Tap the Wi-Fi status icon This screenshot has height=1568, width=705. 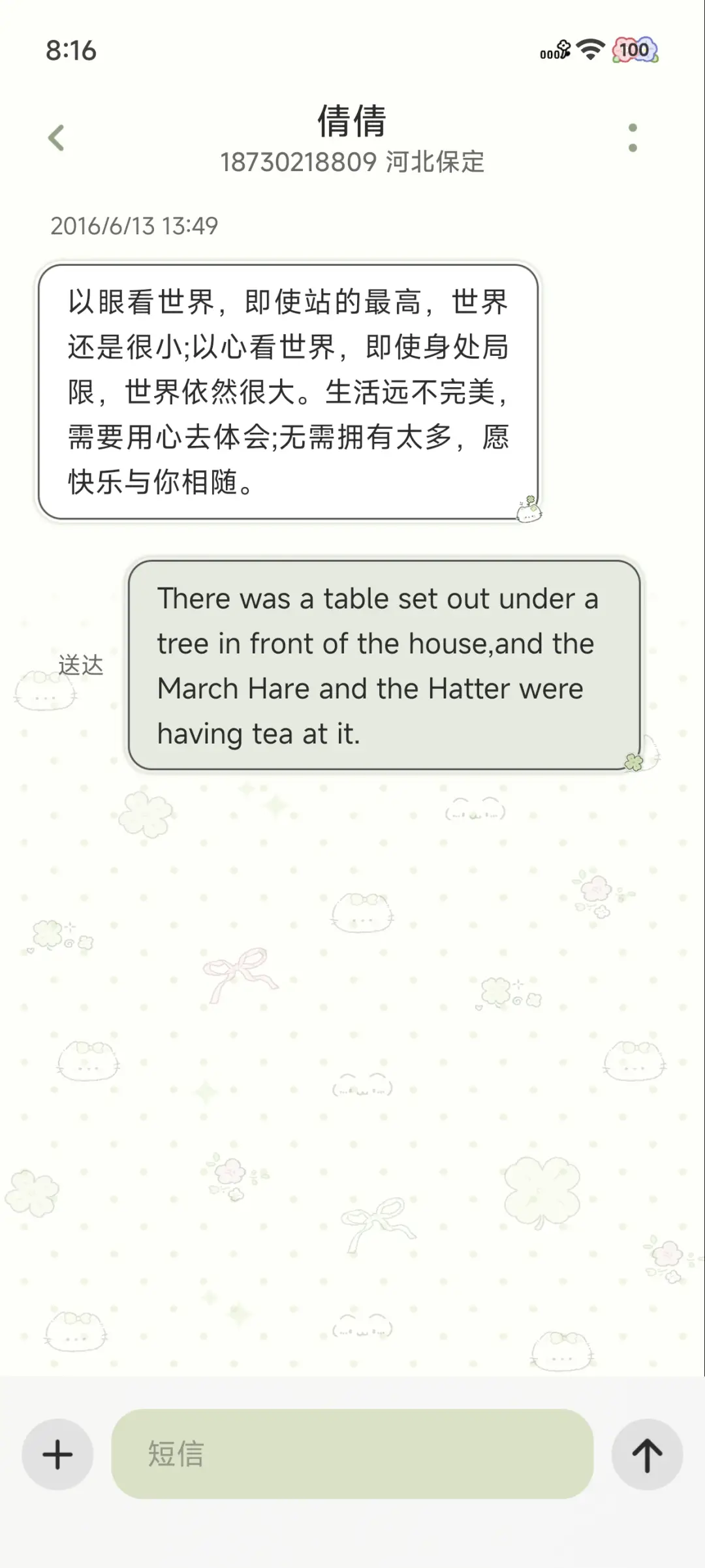[x=589, y=50]
